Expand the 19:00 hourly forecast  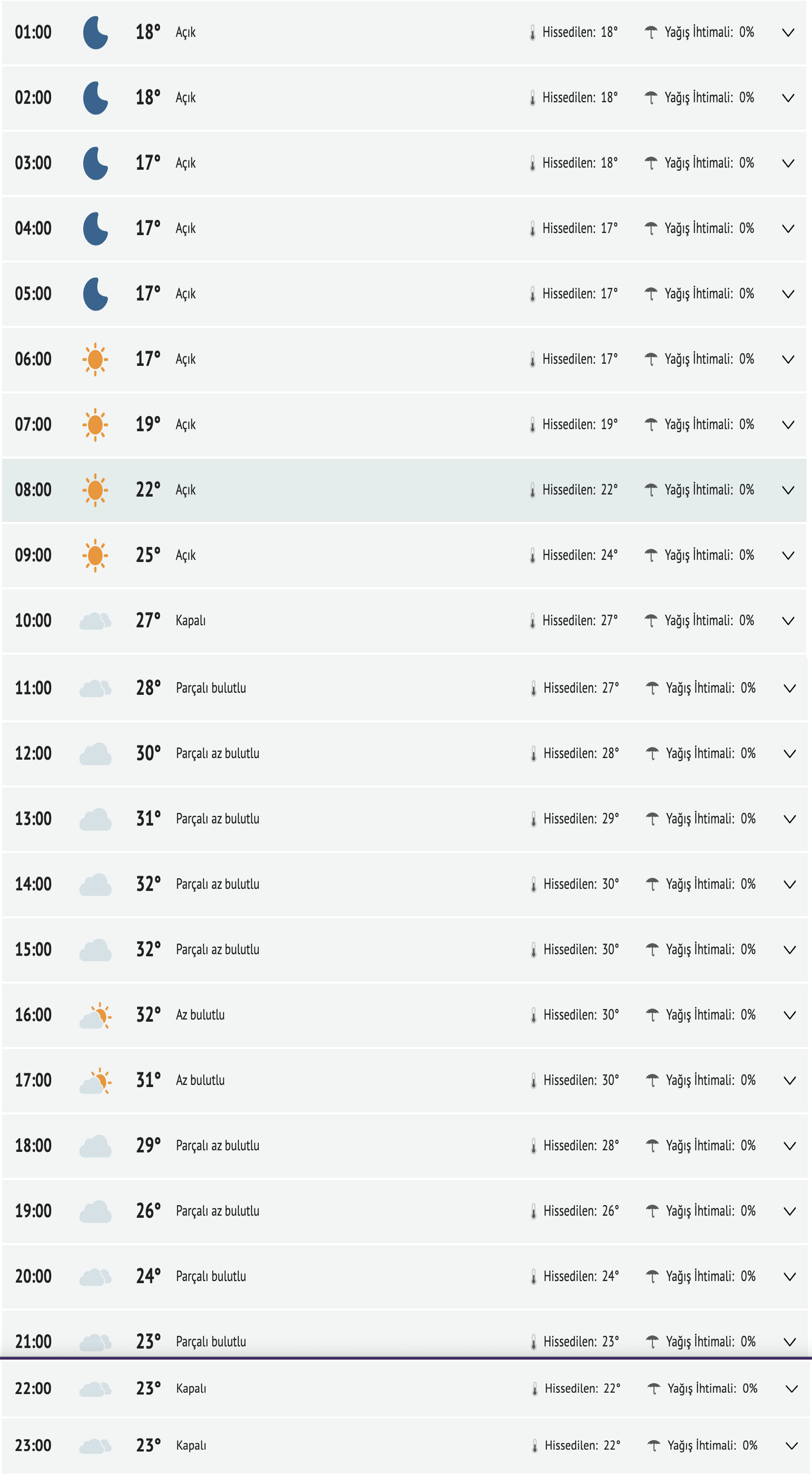(789, 1211)
